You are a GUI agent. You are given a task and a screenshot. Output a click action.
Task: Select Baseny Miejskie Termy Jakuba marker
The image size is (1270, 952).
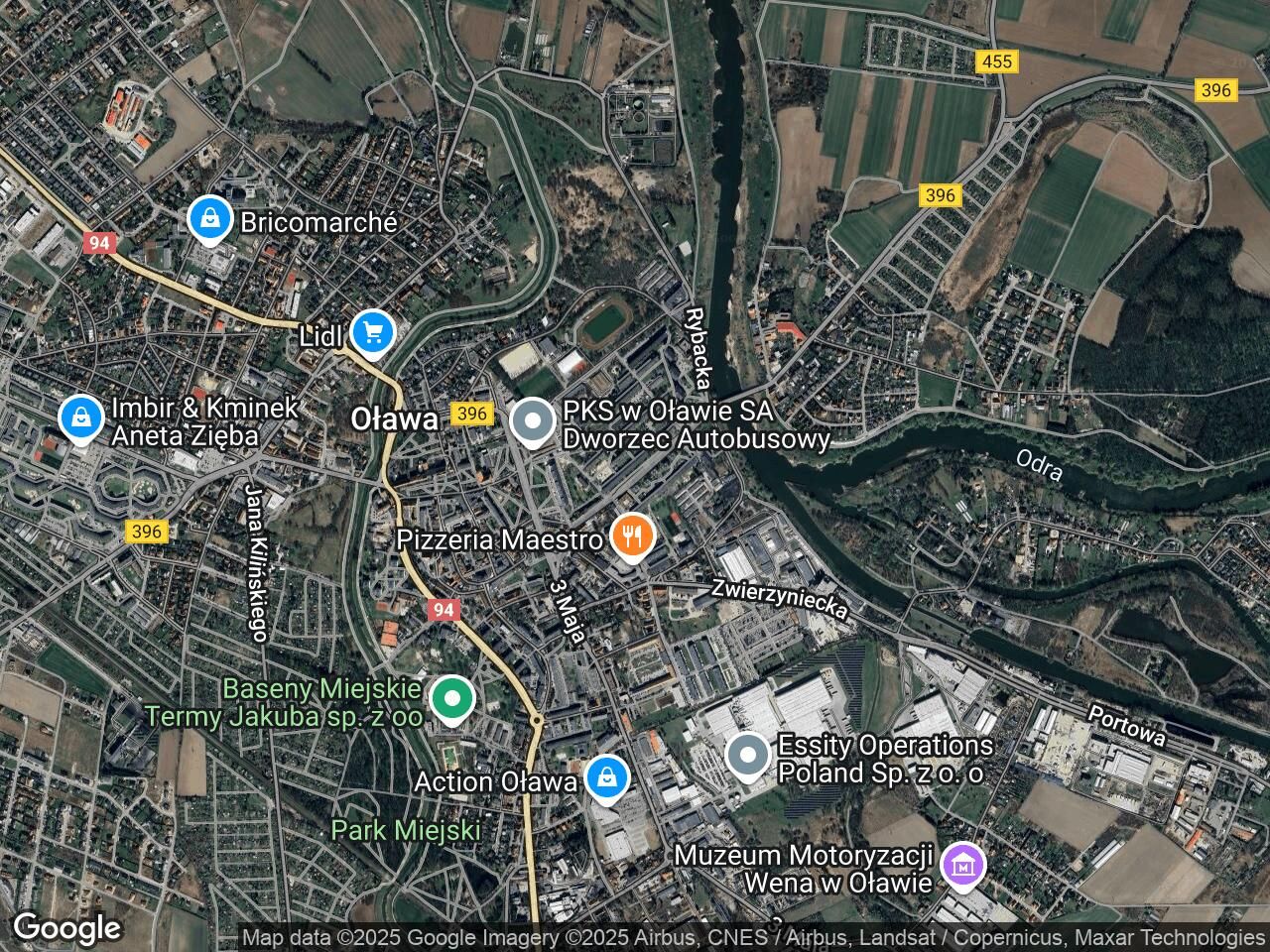pos(453,698)
